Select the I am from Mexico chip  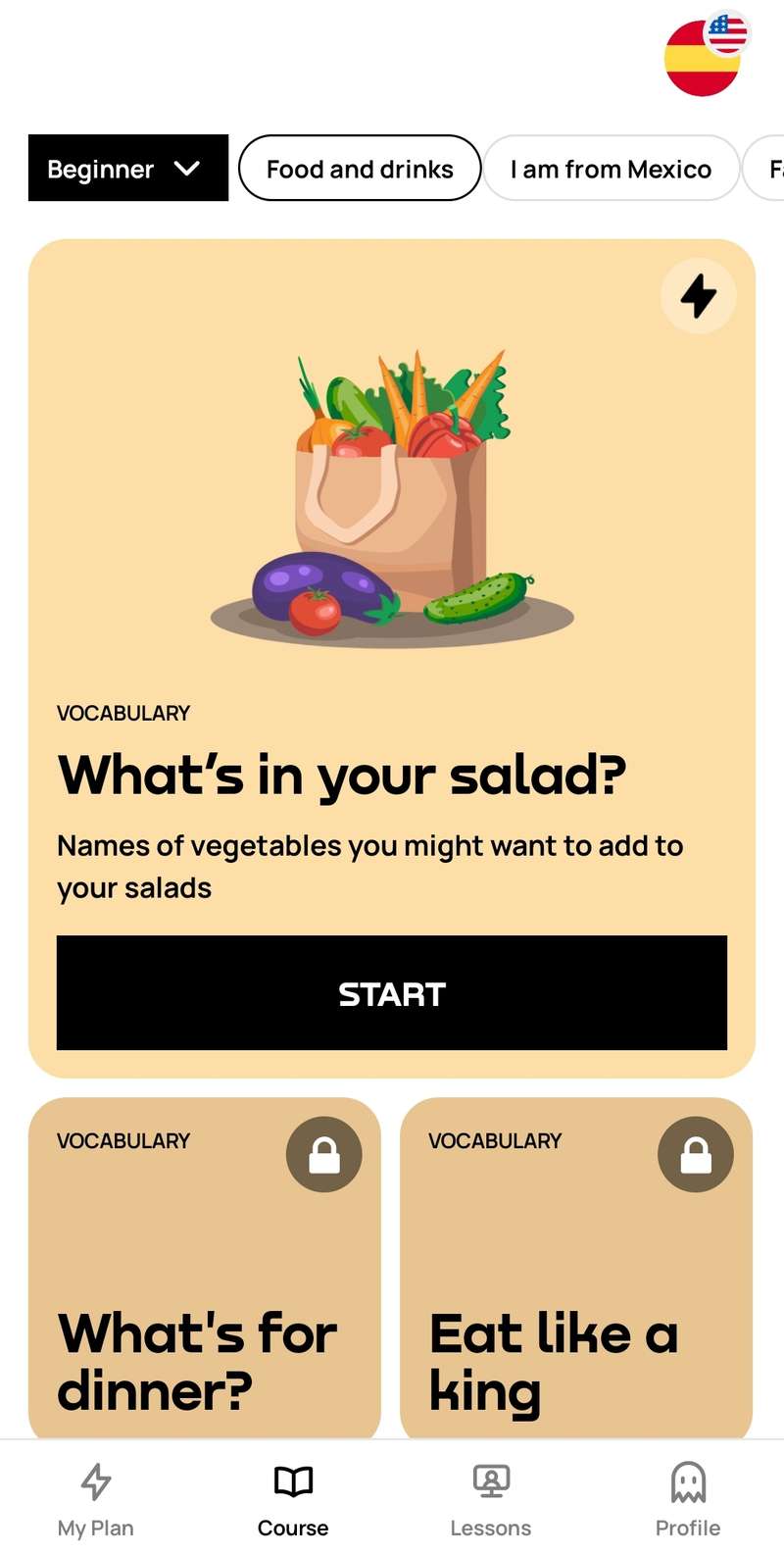[611, 169]
